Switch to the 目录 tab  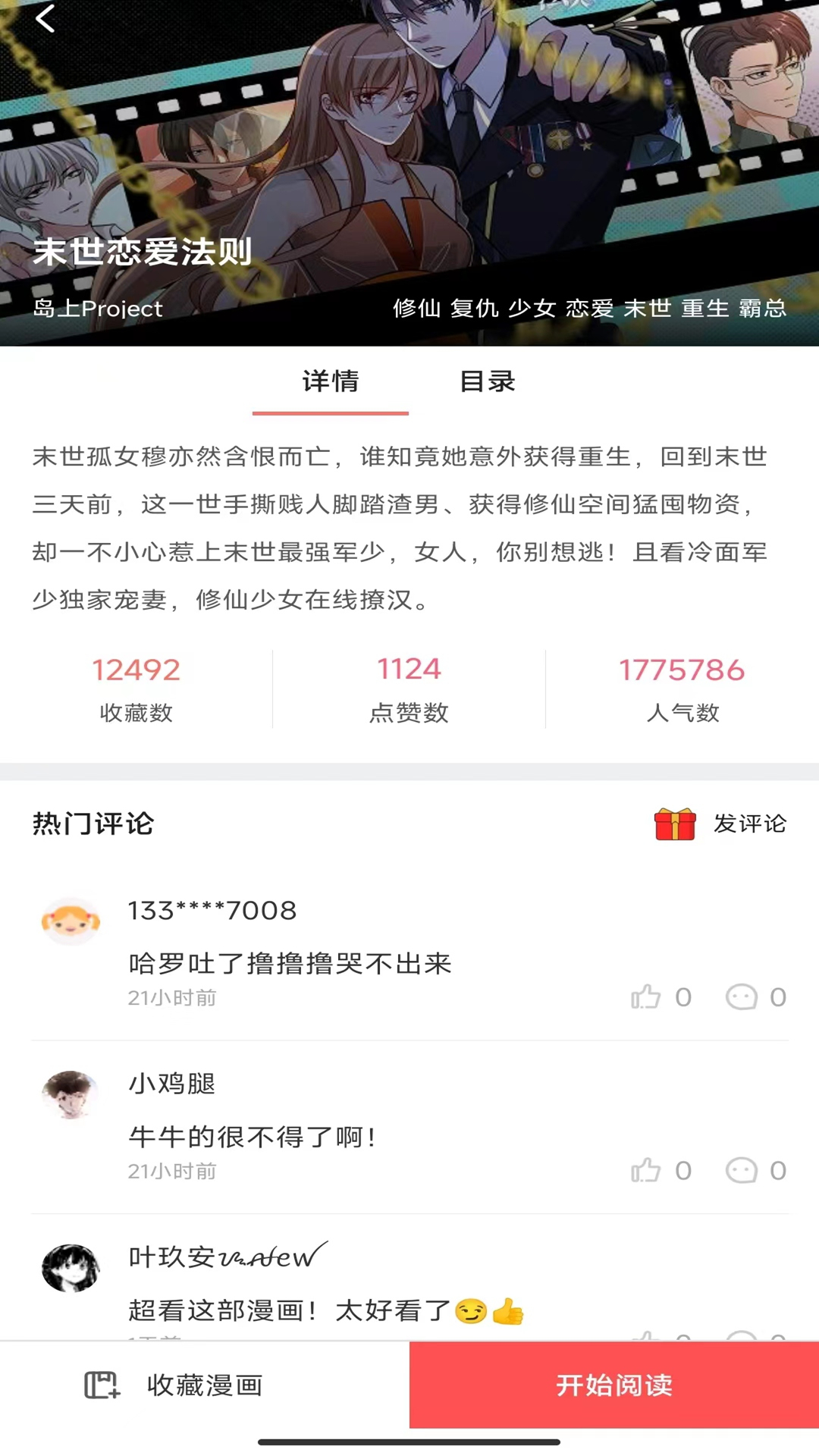pos(488,381)
